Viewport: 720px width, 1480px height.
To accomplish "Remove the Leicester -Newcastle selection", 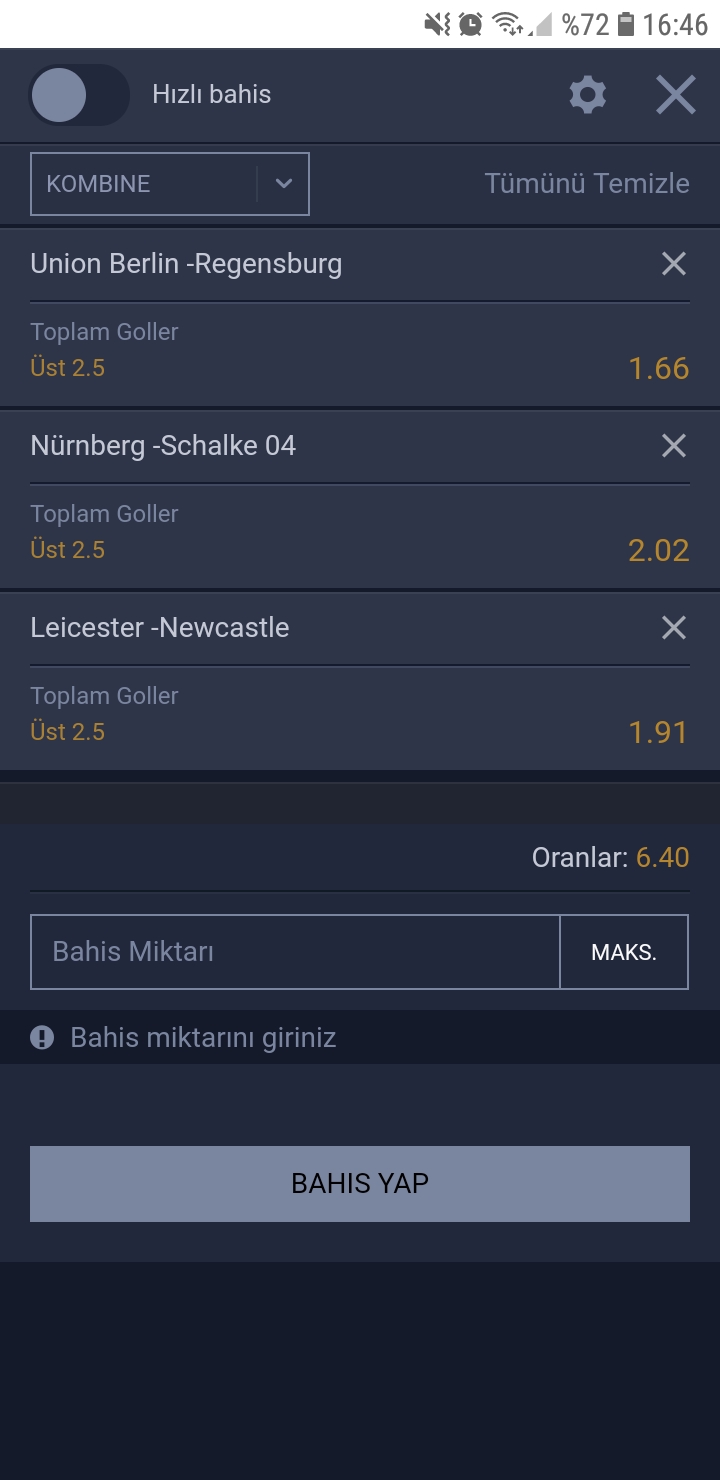I will 674,628.
